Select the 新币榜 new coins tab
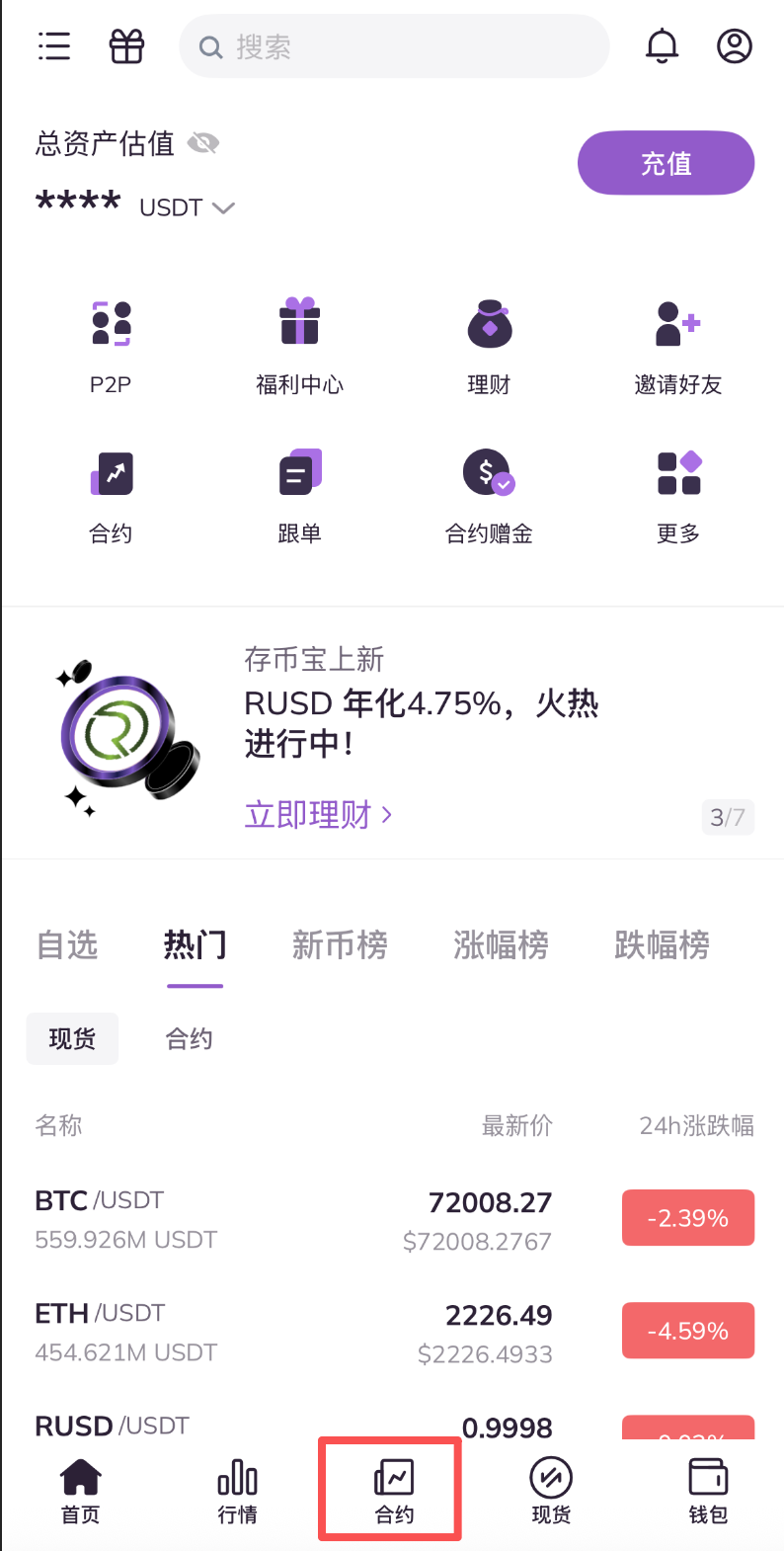784x1551 pixels. pyautogui.click(x=340, y=945)
